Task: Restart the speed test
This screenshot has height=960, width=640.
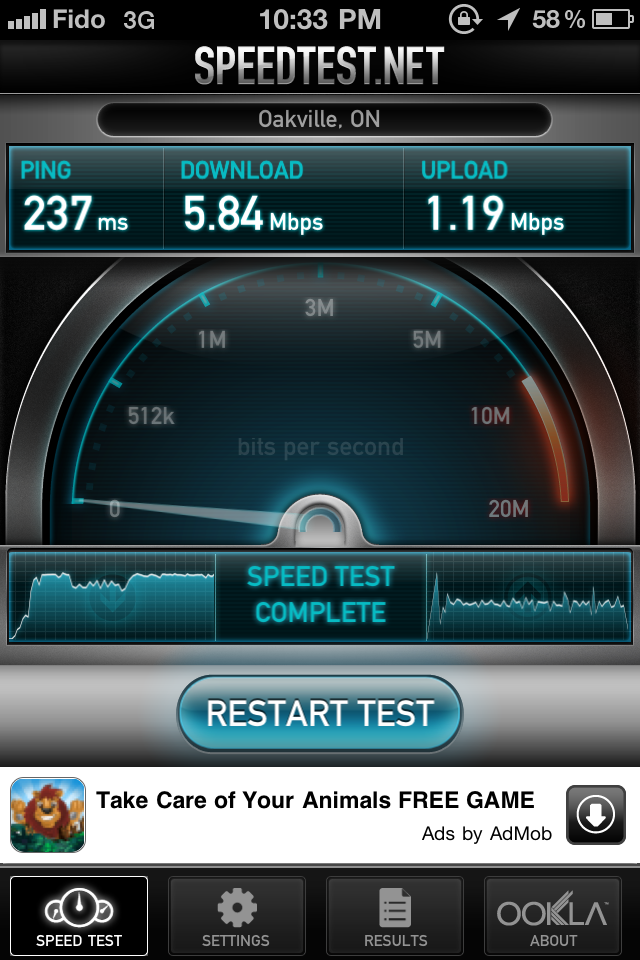Action: pos(320,713)
